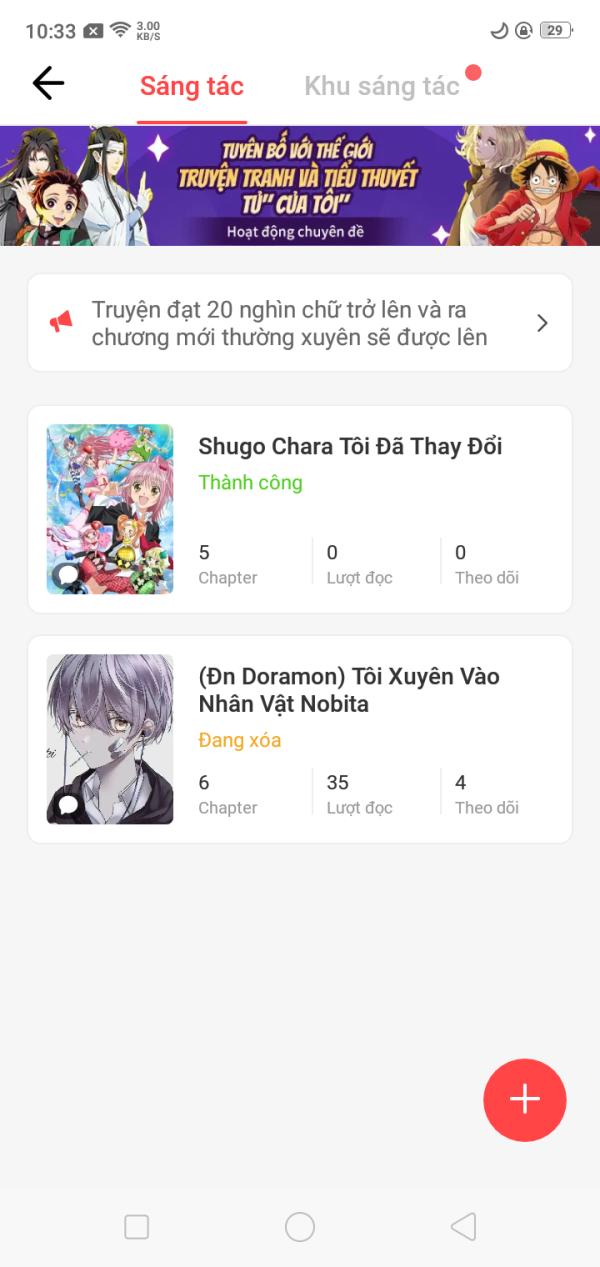View comments on Shugo Chara cover
Screen dimensions: 600x1267
tap(68, 575)
